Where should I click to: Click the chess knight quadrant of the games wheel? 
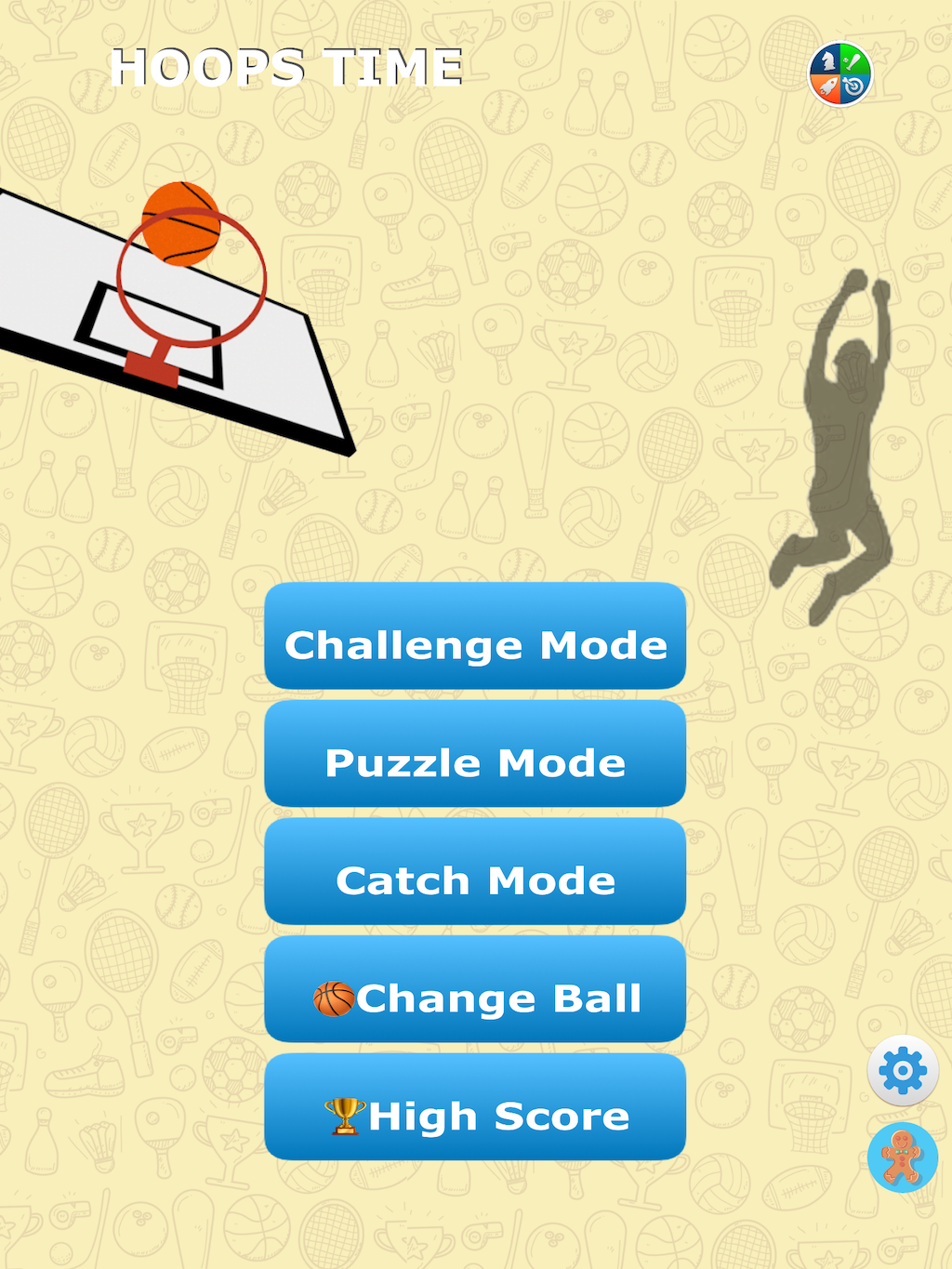827,61
